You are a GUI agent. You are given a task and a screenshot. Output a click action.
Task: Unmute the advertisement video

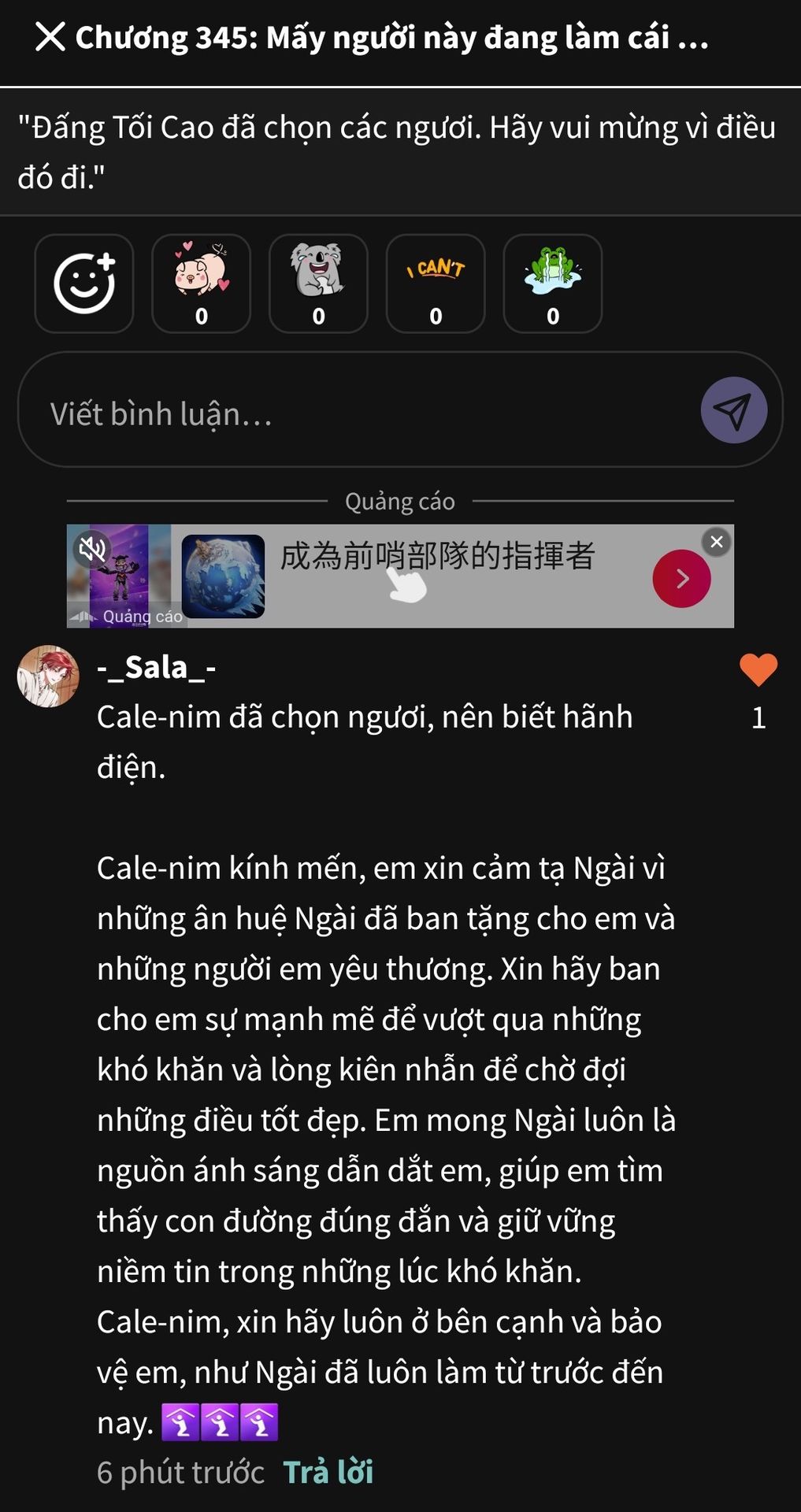point(92,547)
